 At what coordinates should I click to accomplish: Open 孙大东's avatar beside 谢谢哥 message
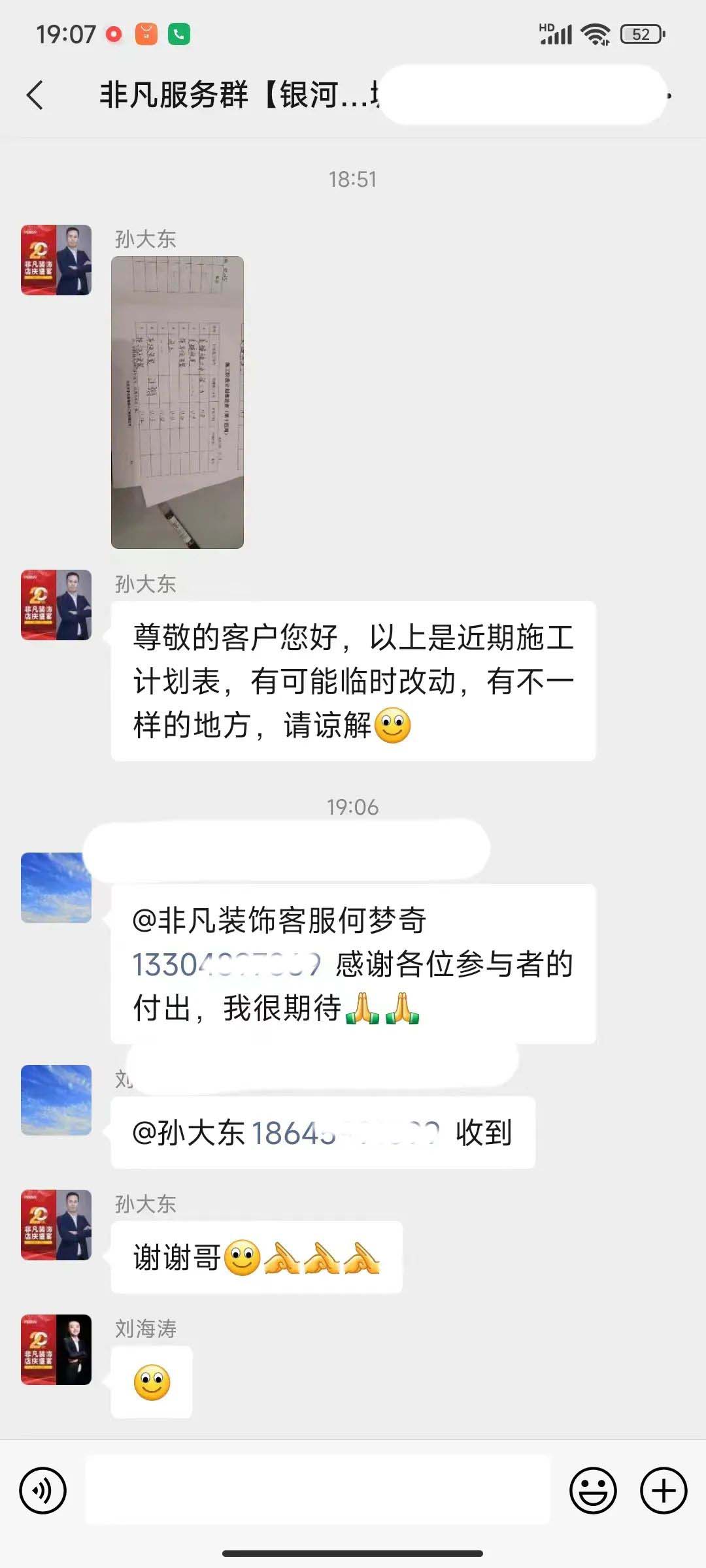click(56, 1224)
